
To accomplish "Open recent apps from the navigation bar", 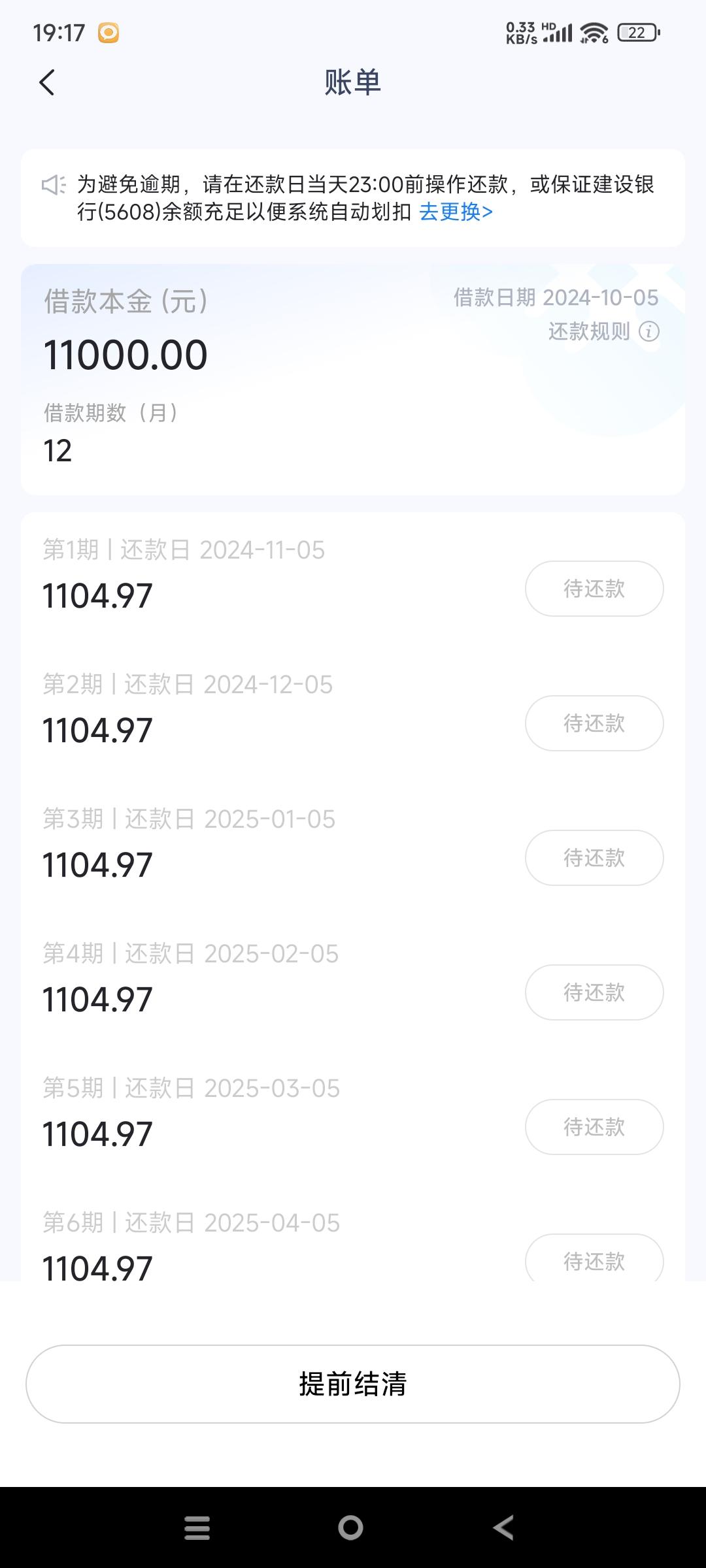I will [x=197, y=1527].
